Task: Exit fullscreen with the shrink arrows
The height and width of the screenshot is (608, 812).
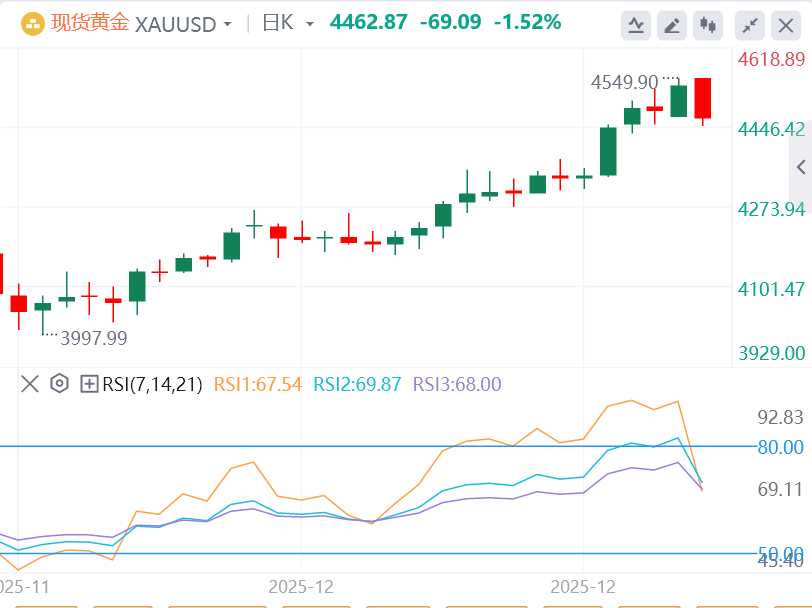Action: click(750, 25)
